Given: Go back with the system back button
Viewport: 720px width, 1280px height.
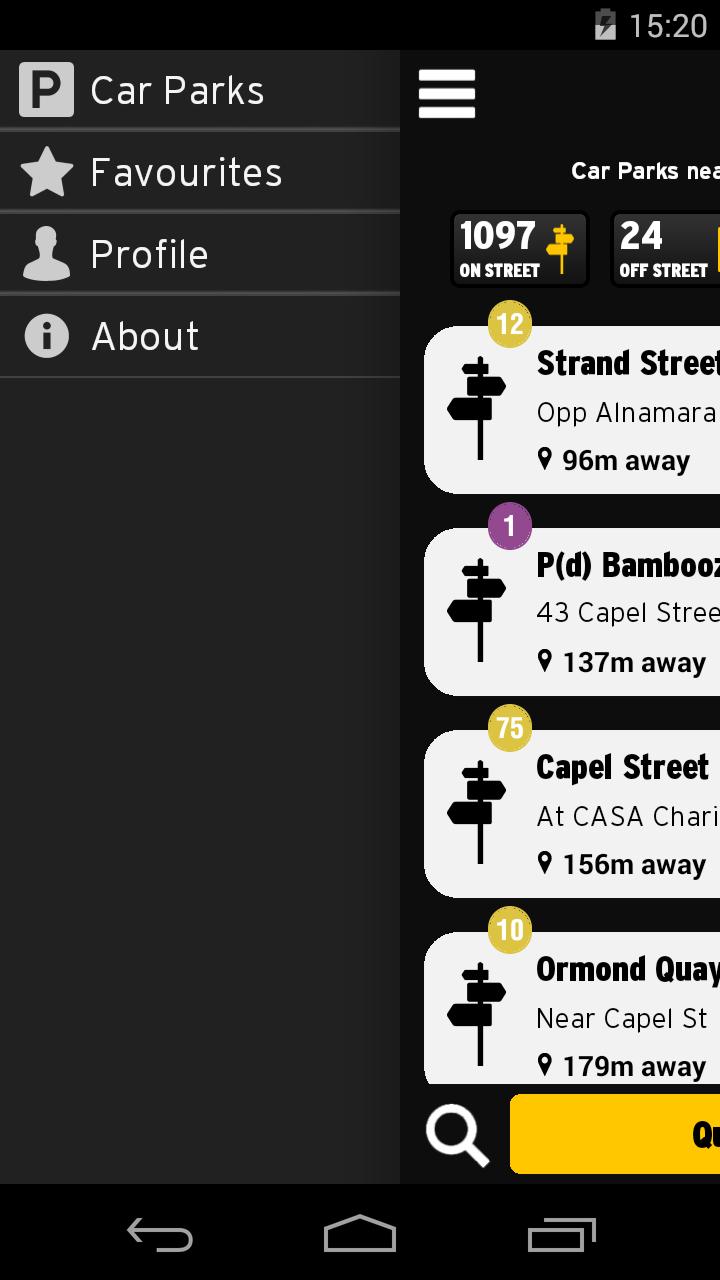Looking at the screenshot, I should tap(160, 1235).
